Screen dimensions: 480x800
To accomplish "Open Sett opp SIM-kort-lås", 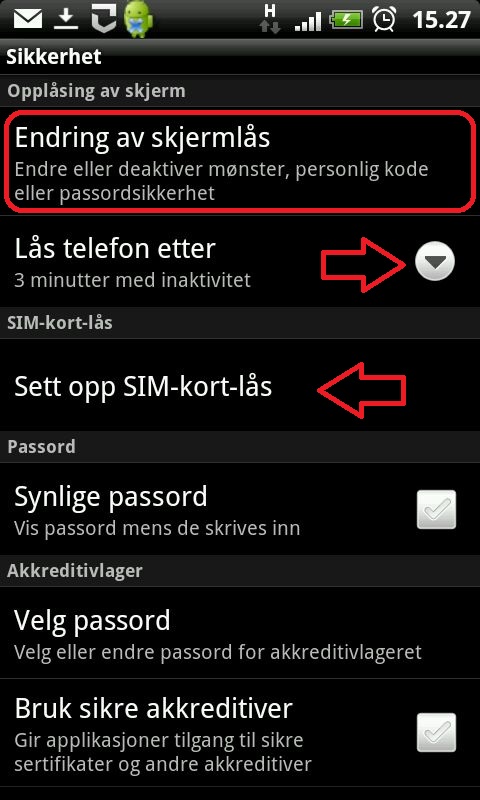I will [240, 386].
